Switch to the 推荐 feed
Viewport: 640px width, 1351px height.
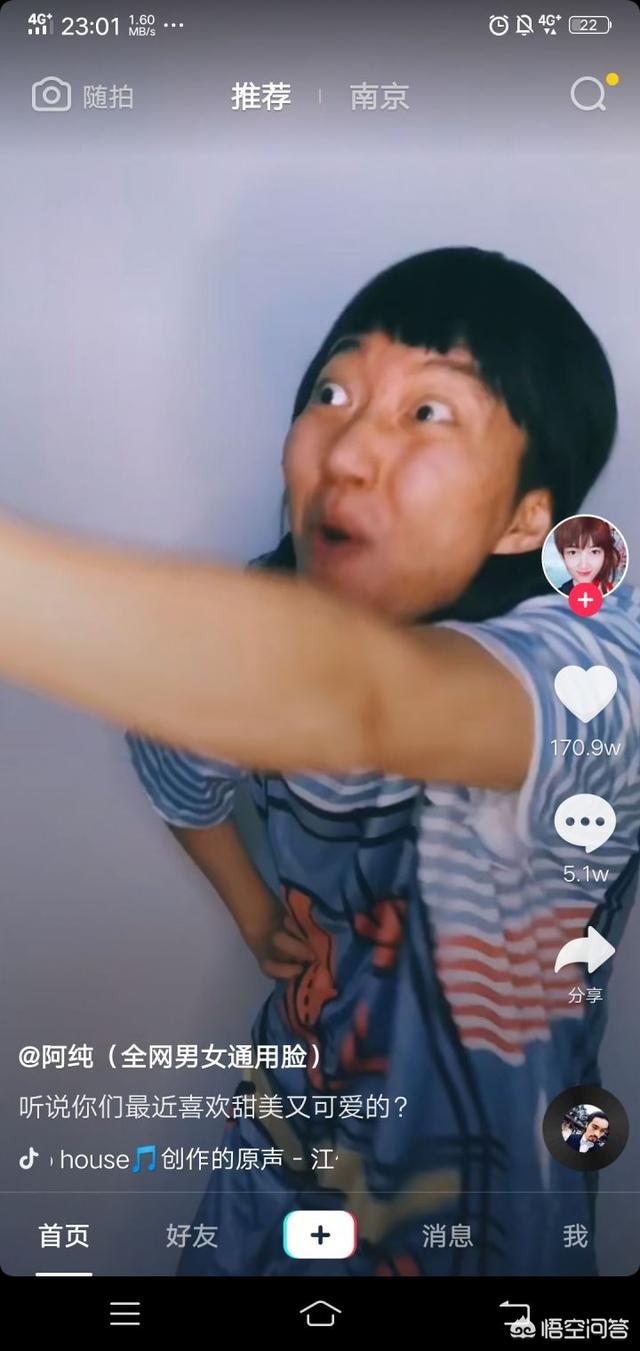pos(261,96)
